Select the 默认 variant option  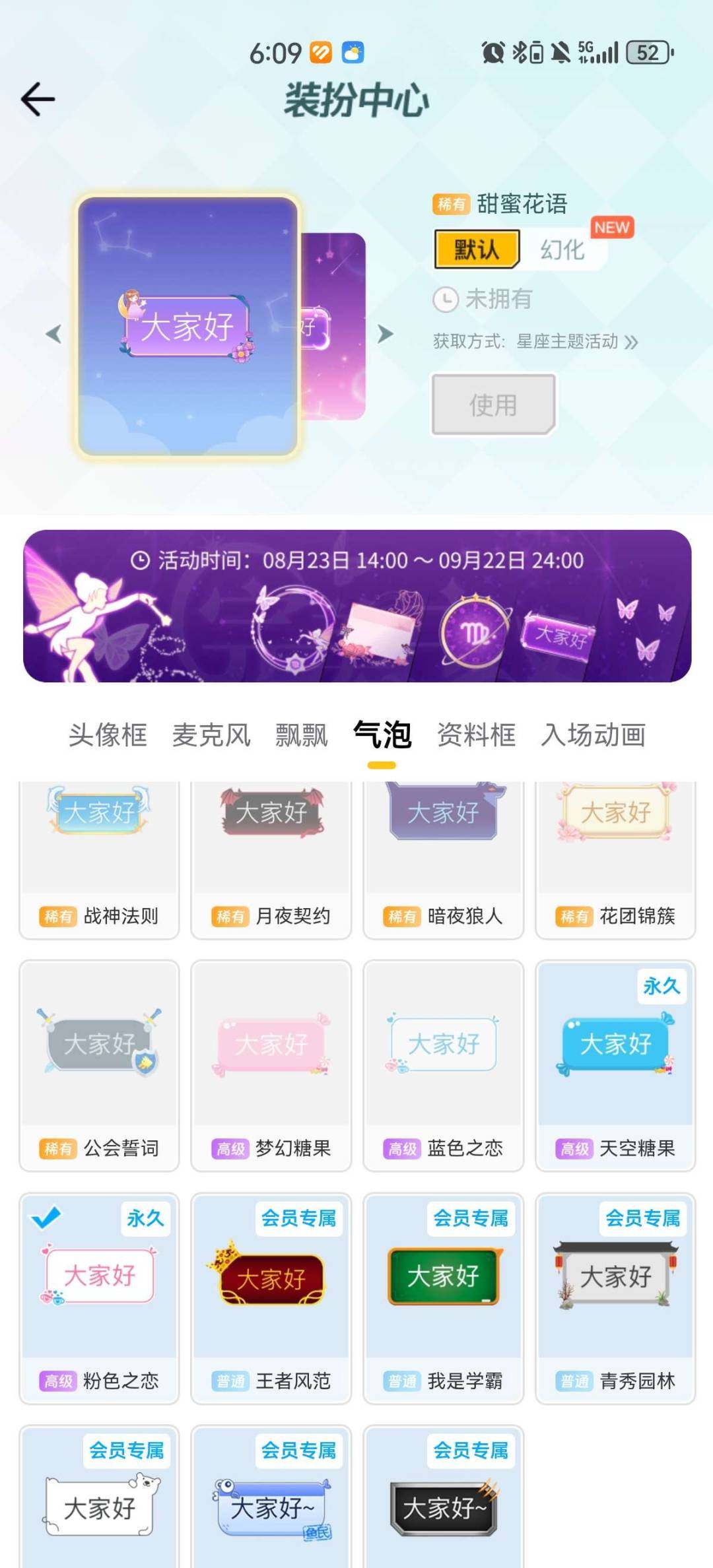click(x=477, y=251)
